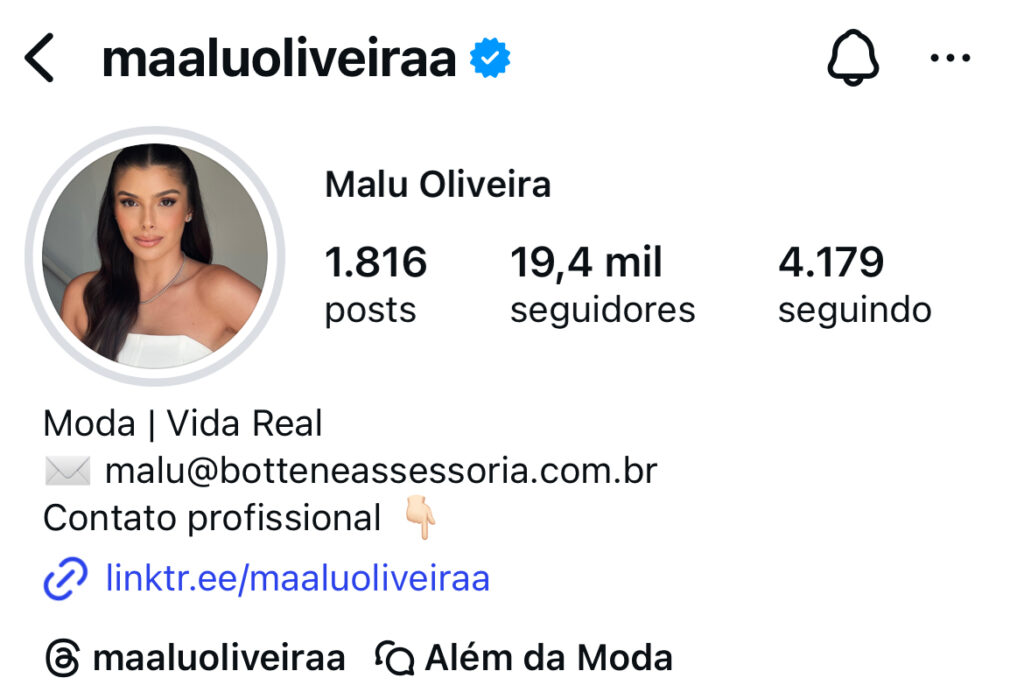Tap the 1.816 posts count
Viewport: 1024px width, 692px height.
376,285
